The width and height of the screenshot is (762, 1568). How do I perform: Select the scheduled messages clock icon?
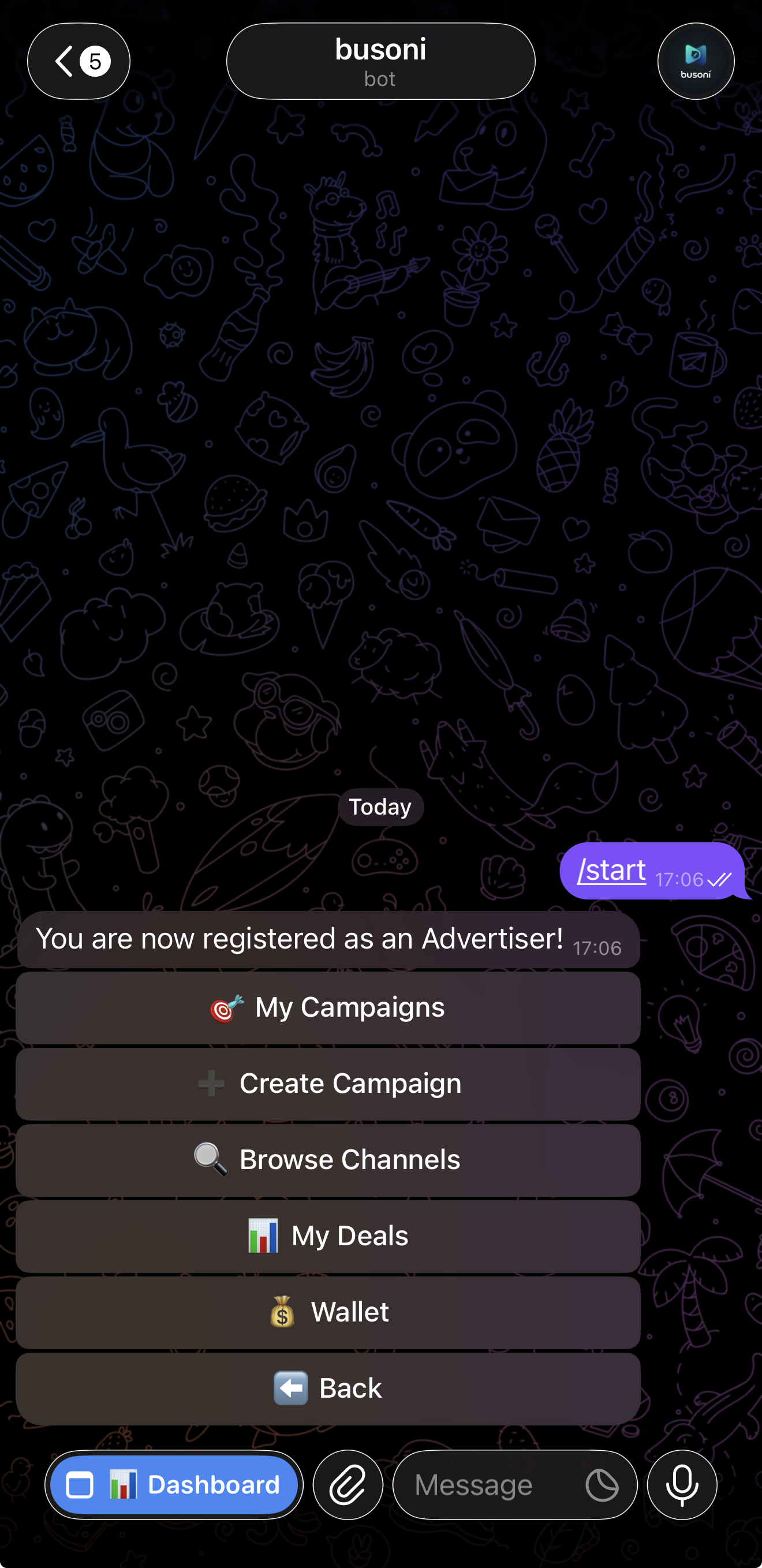click(602, 1485)
